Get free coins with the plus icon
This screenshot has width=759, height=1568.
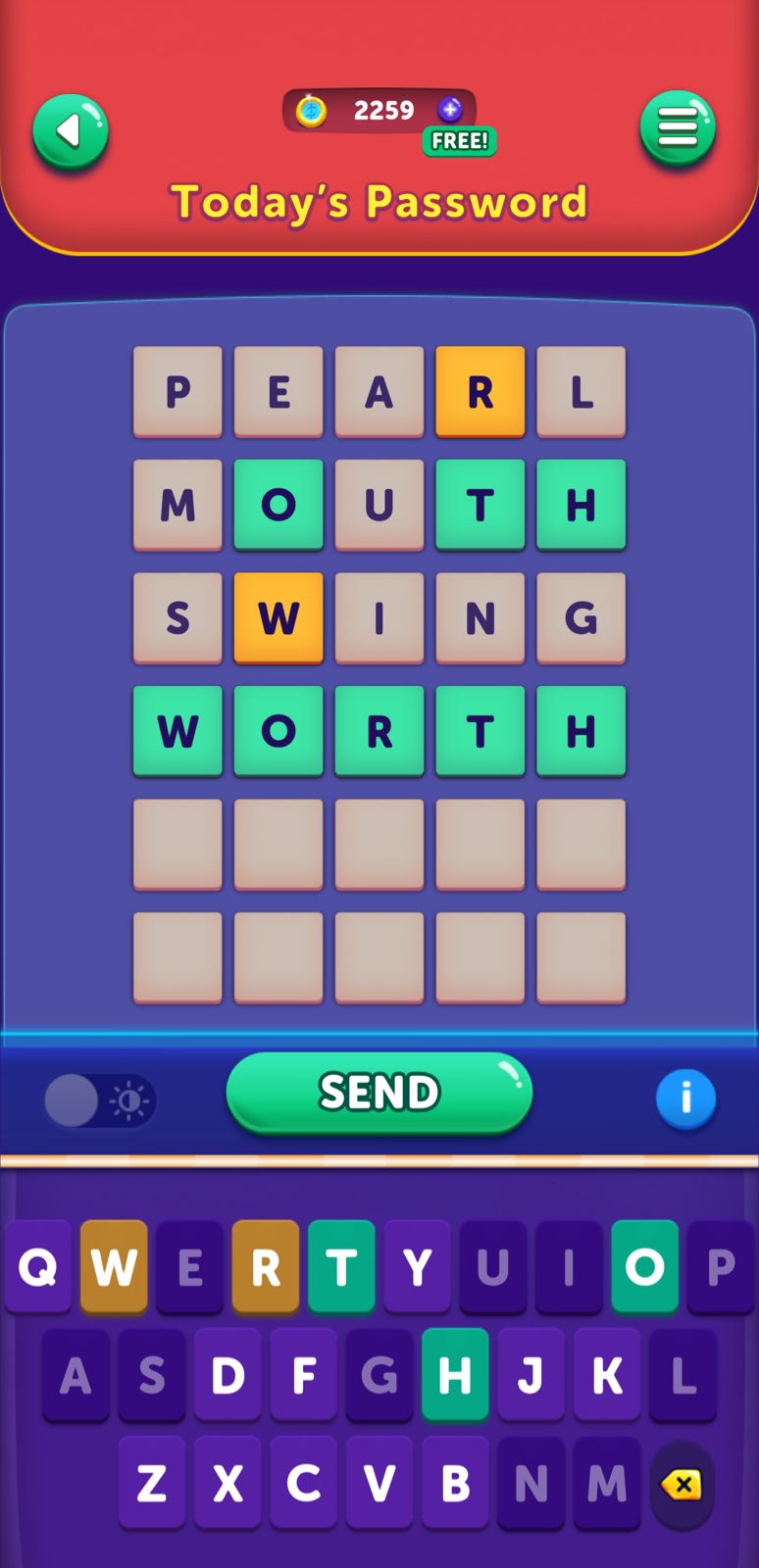[450, 110]
